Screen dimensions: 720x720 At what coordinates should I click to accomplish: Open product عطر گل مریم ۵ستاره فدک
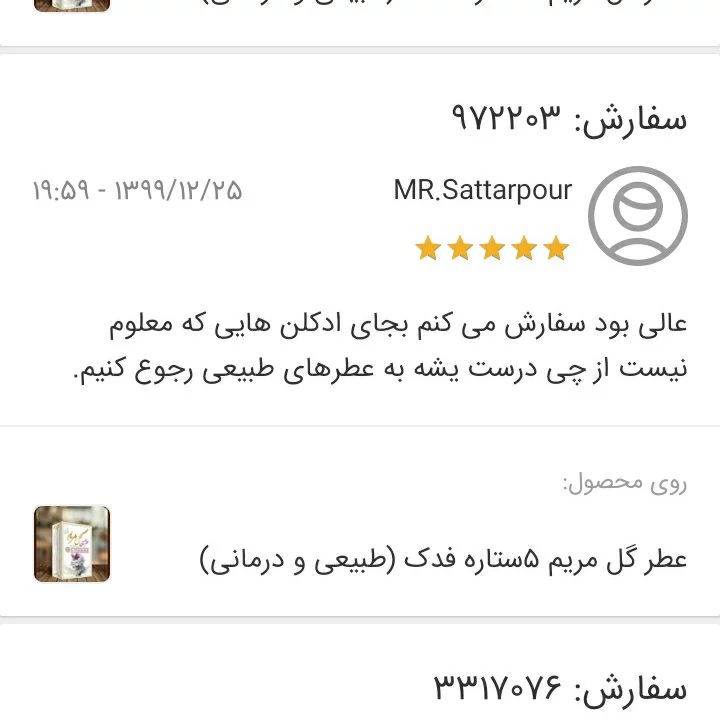click(444, 558)
